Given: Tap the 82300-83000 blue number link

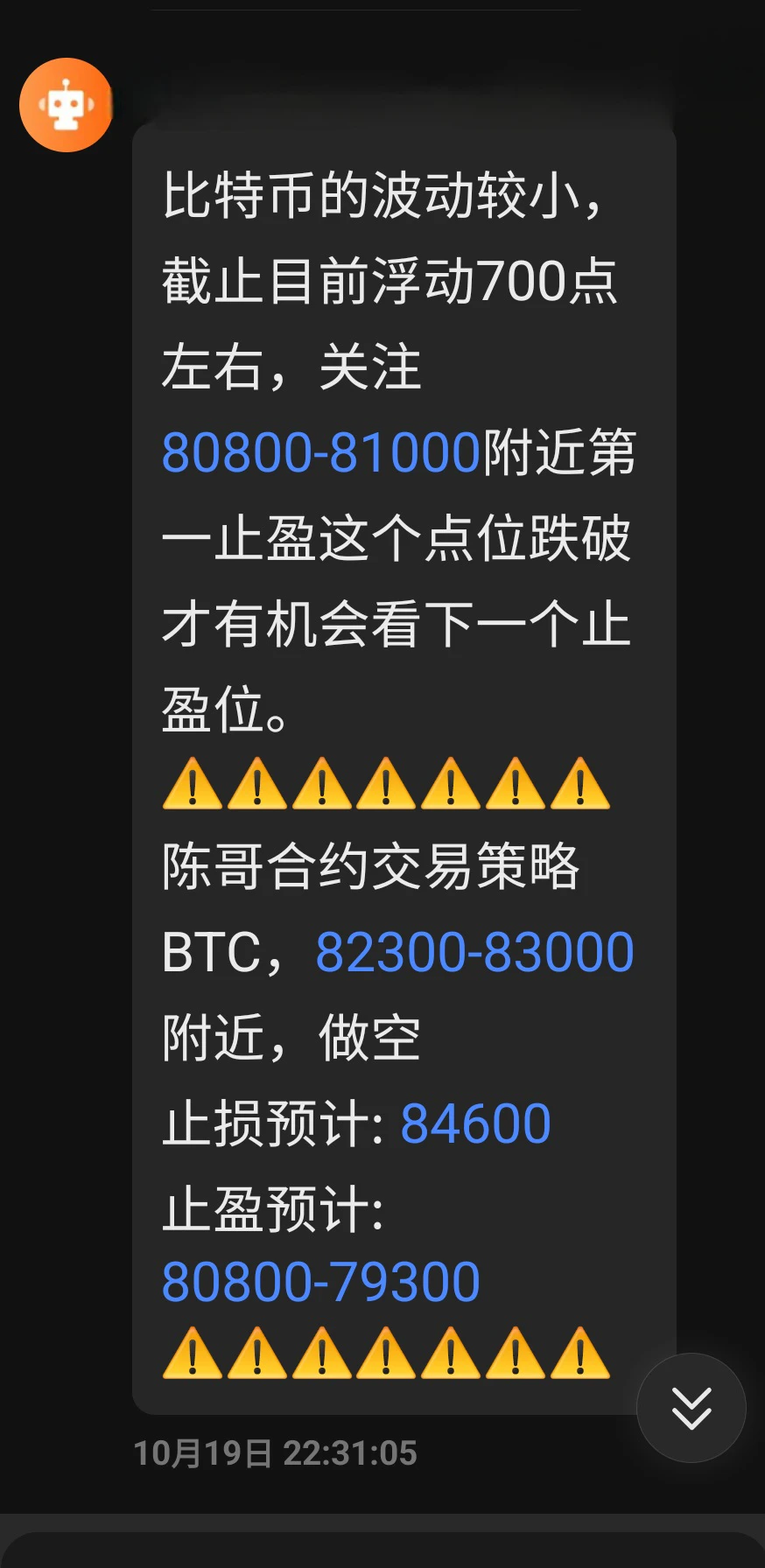Looking at the screenshot, I should point(474,952).
